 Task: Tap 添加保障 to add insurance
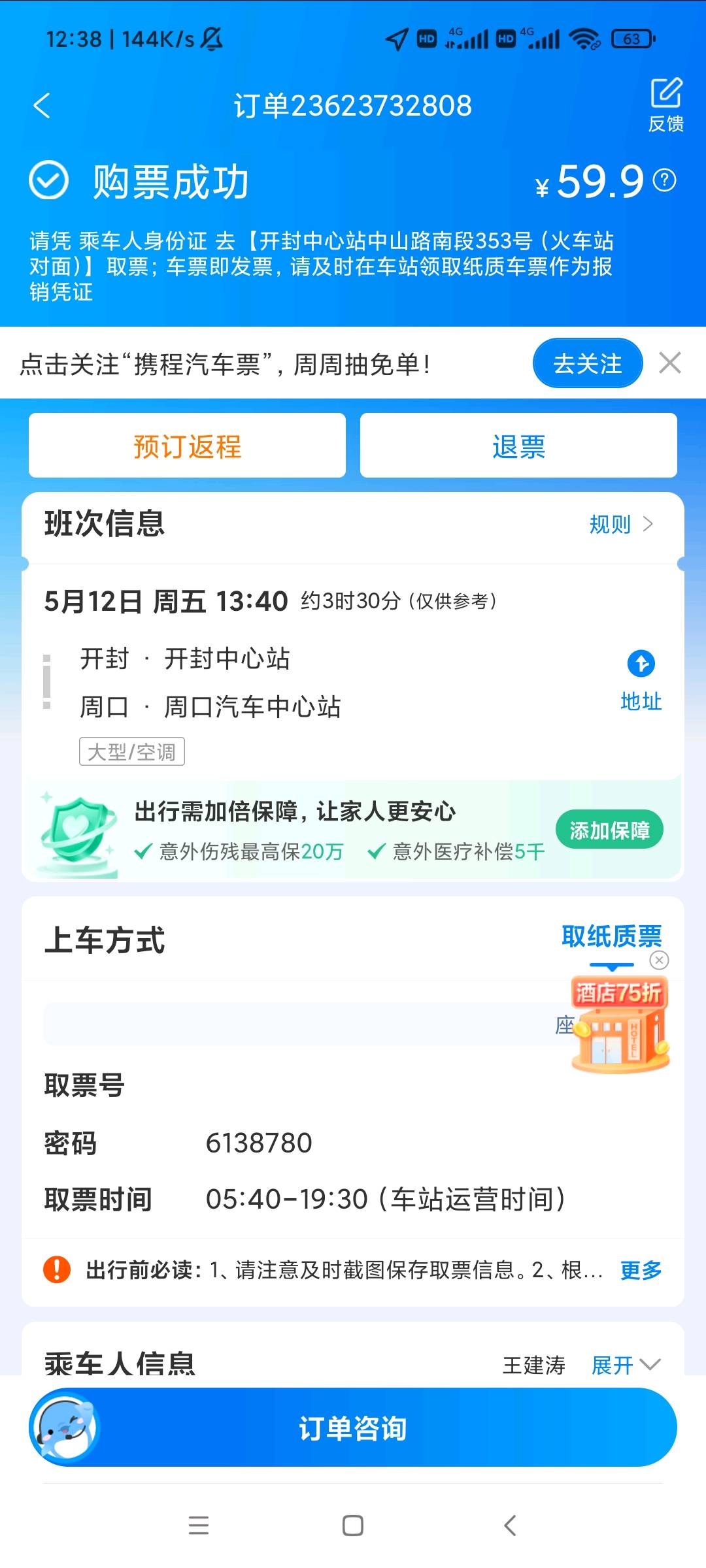(x=609, y=830)
